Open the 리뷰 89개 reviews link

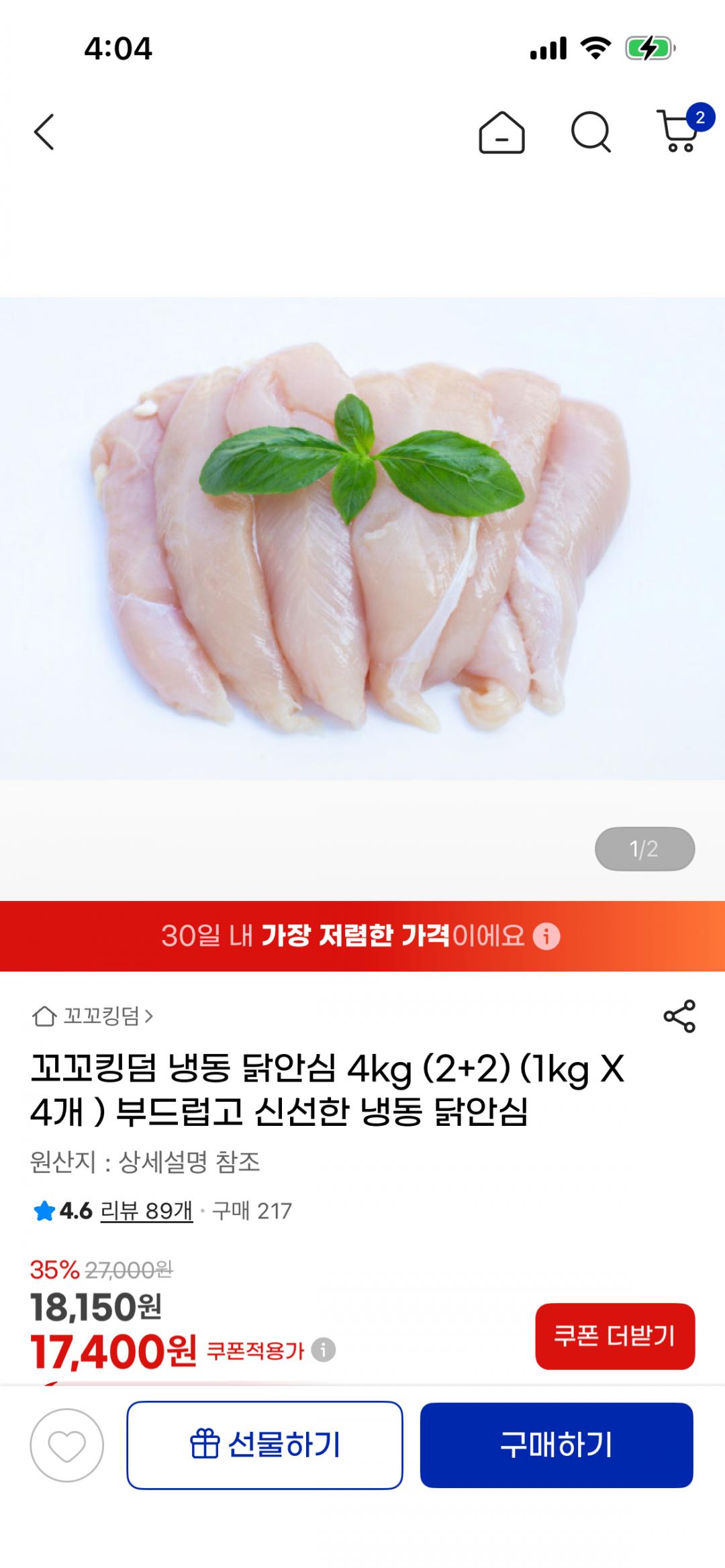(x=146, y=1211)
